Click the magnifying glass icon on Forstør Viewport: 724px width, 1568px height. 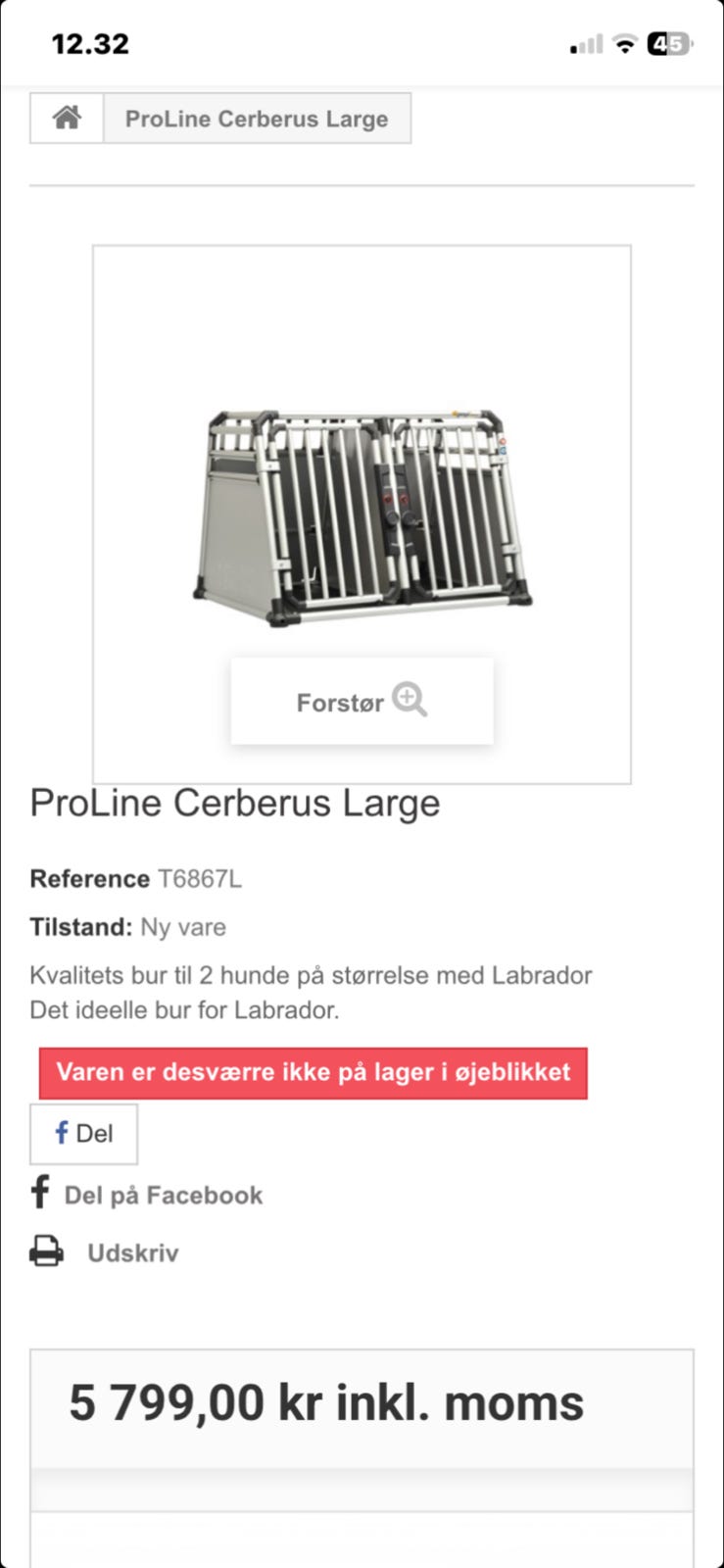tap(410, 700)
